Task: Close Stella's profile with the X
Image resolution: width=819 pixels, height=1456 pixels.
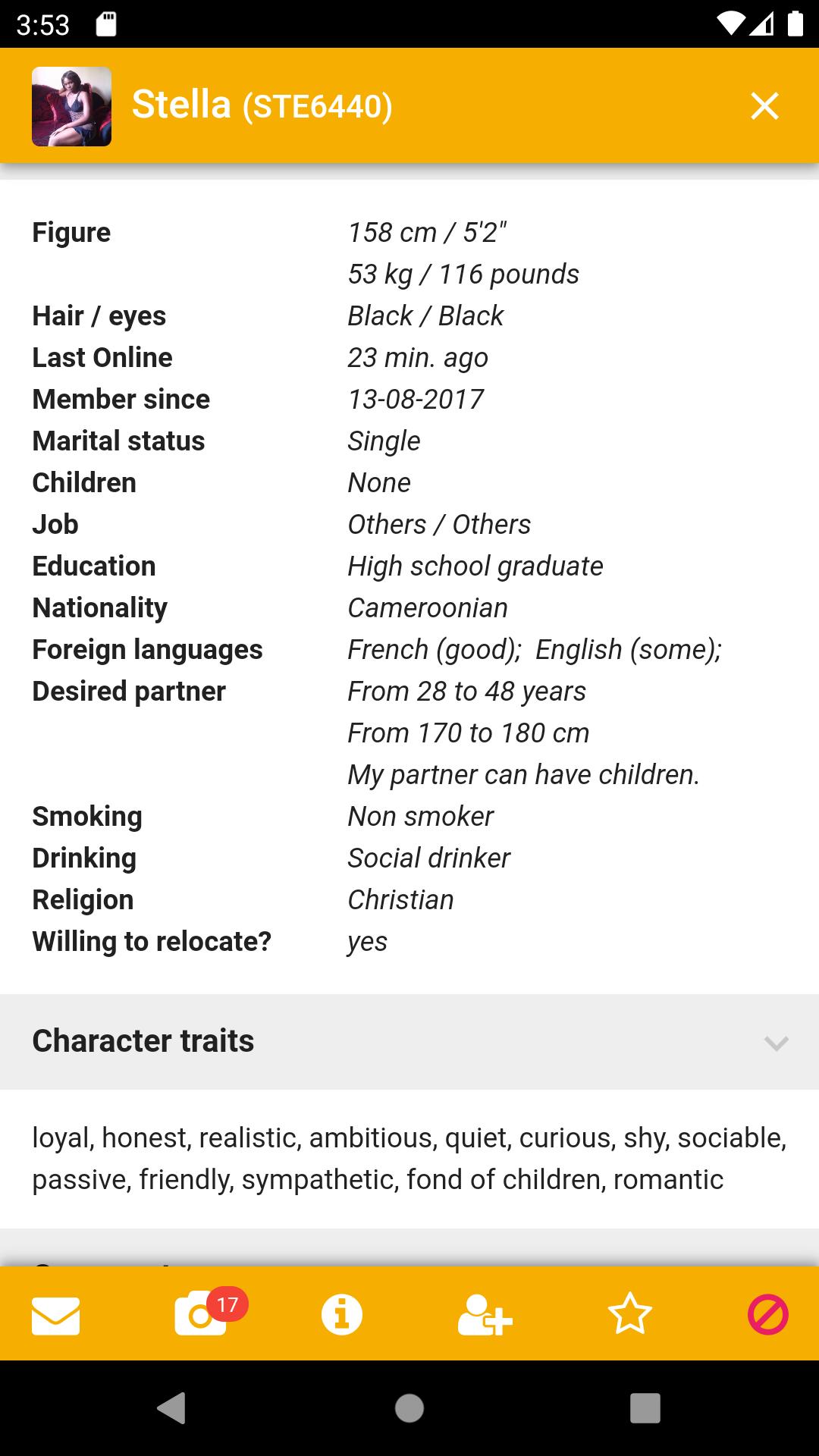Action: [764, 106]
